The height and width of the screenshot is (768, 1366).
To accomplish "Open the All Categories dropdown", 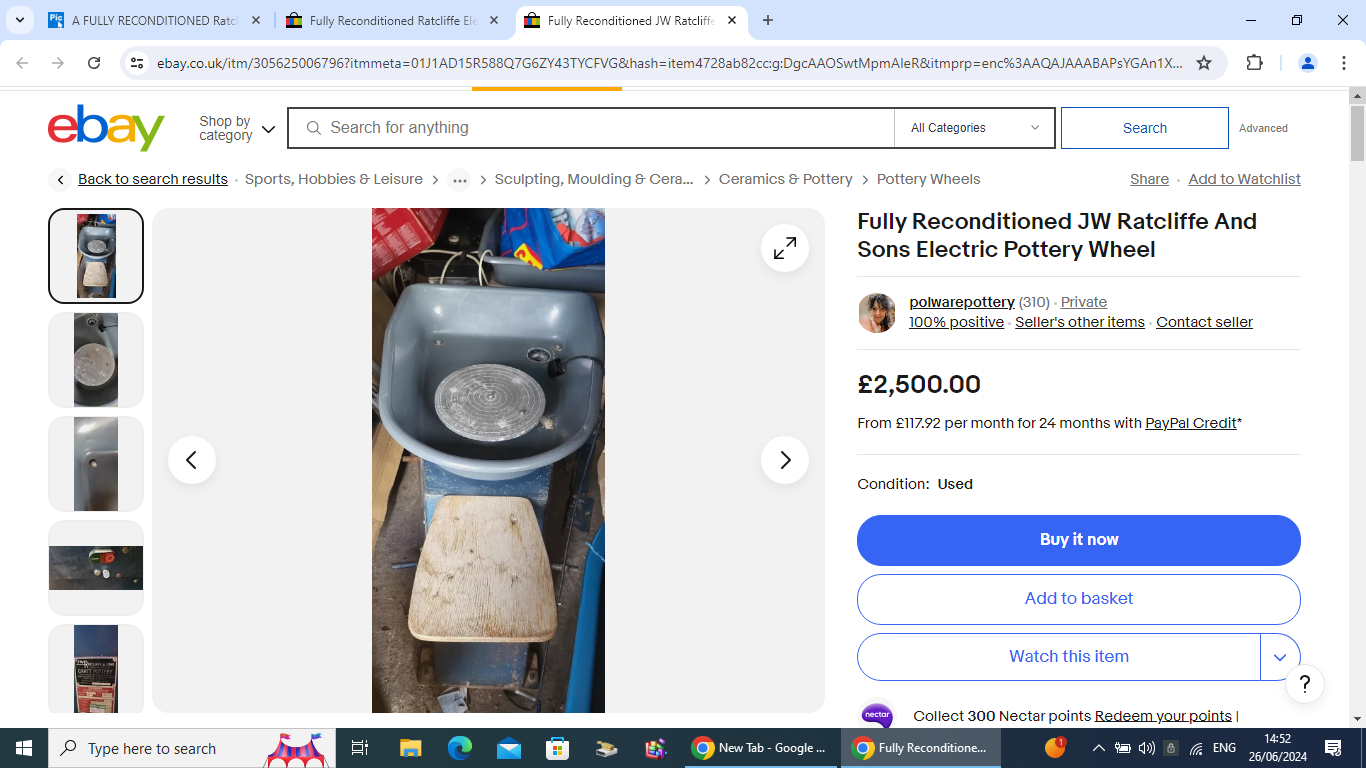I will click(974, 128).
